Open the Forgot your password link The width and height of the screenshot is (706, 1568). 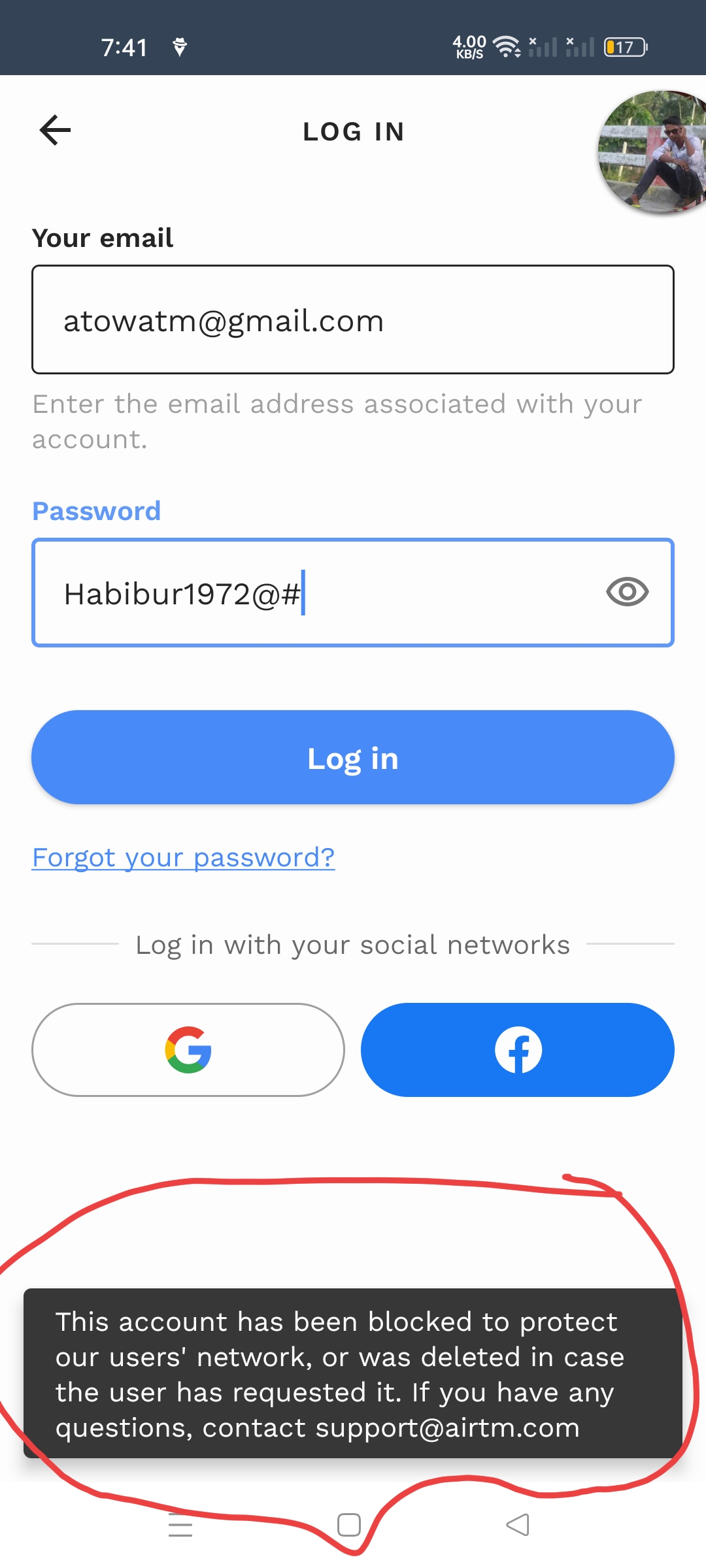tap(184, 857)
